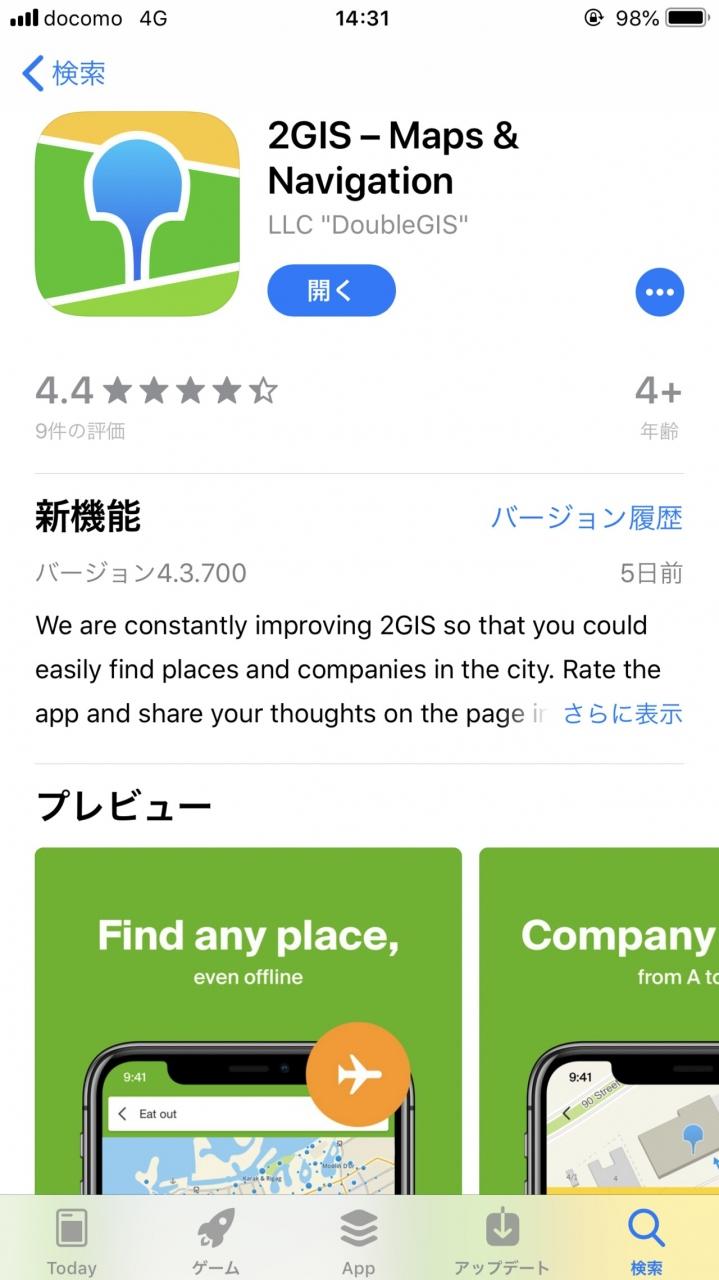Expand description with さらに表示
This screenshot has width=719, height=1280.
[x=622, y=713]
